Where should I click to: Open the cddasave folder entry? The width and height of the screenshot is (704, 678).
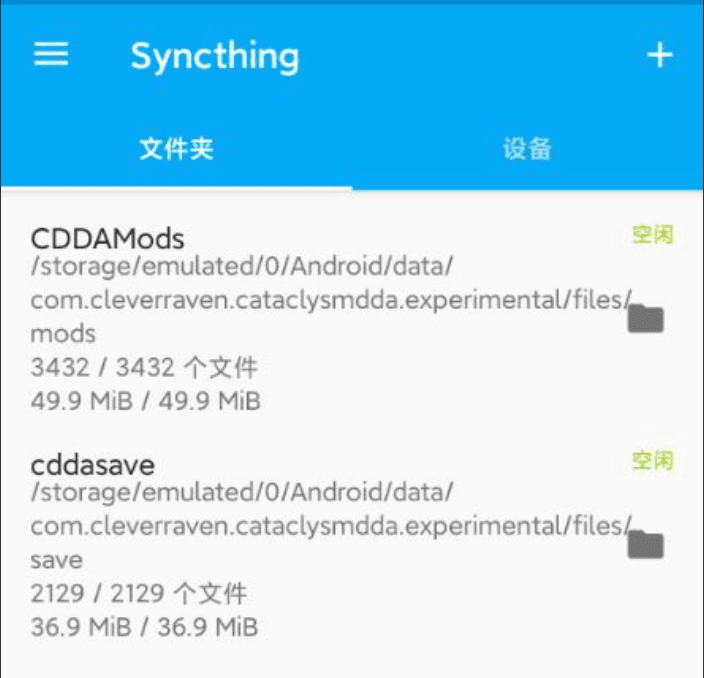point(352,545)
